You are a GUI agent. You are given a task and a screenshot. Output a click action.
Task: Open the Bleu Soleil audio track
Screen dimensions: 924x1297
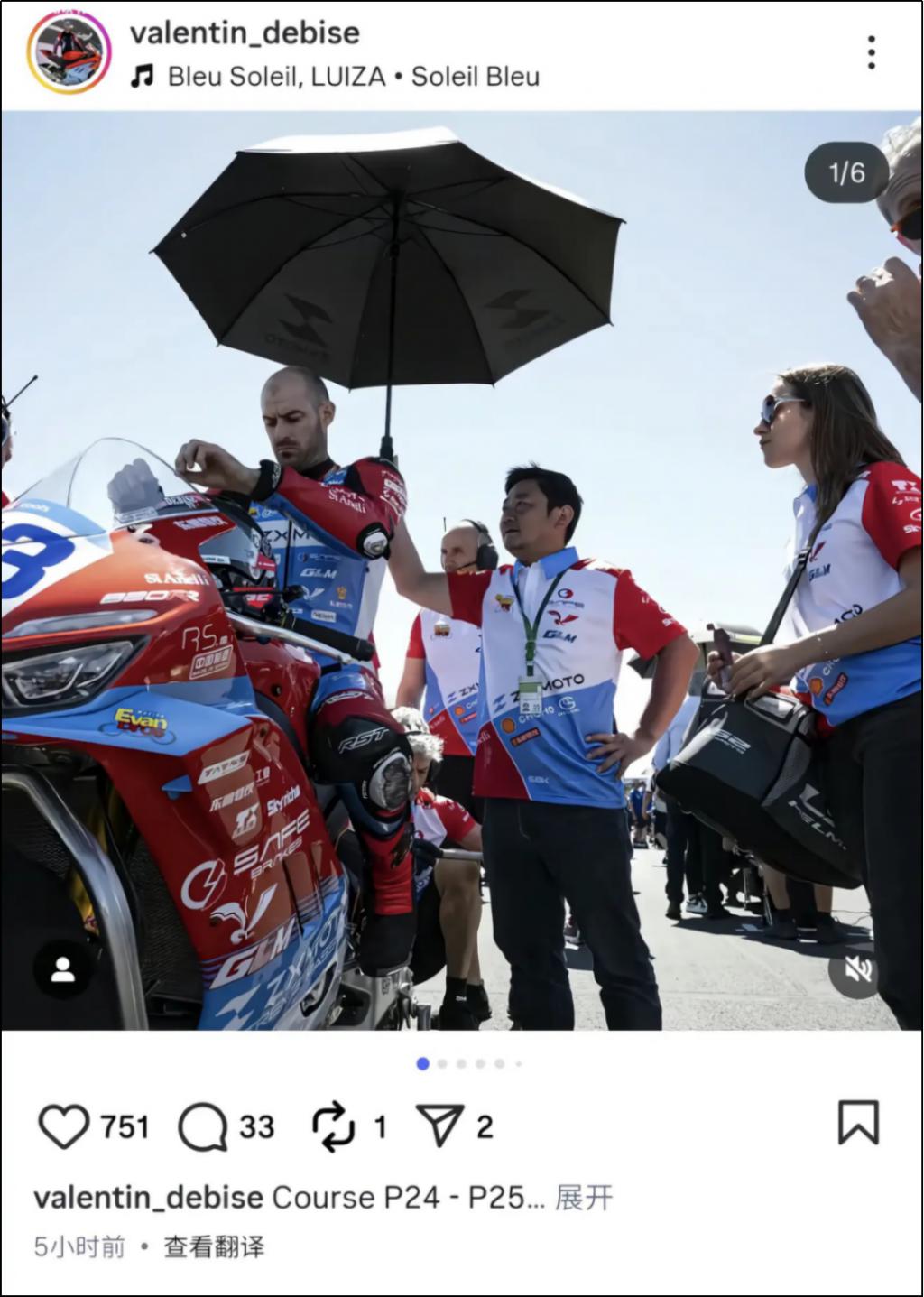point(352,77)
